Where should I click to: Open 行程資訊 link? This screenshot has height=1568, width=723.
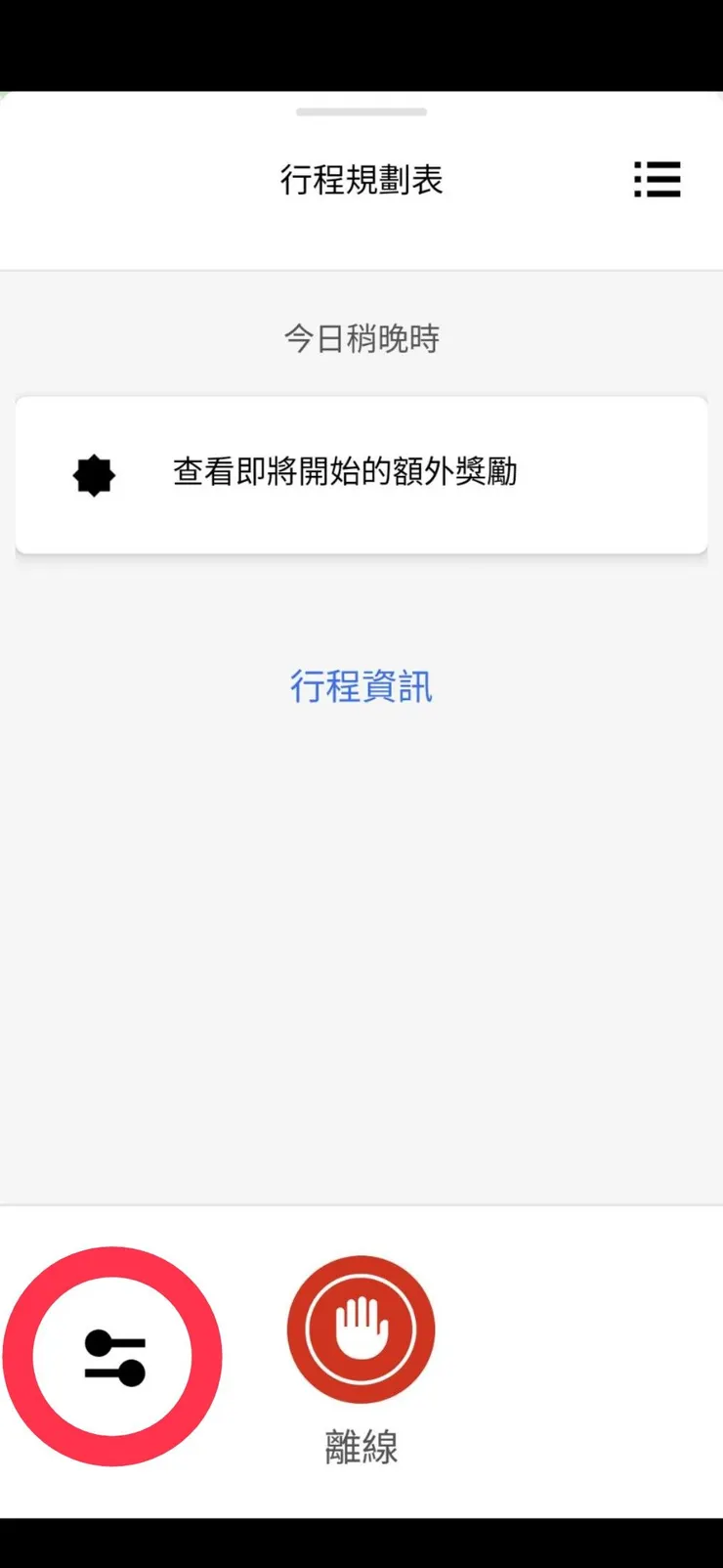coord(361,685)
